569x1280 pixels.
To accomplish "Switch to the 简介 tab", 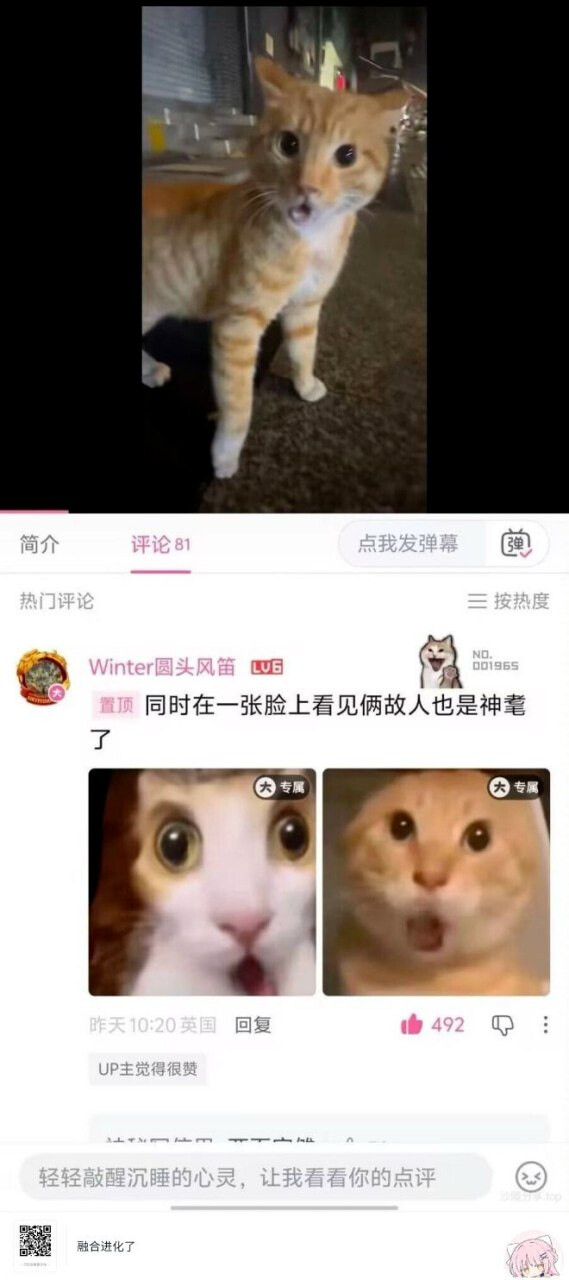I will click(x=40, y=545).
